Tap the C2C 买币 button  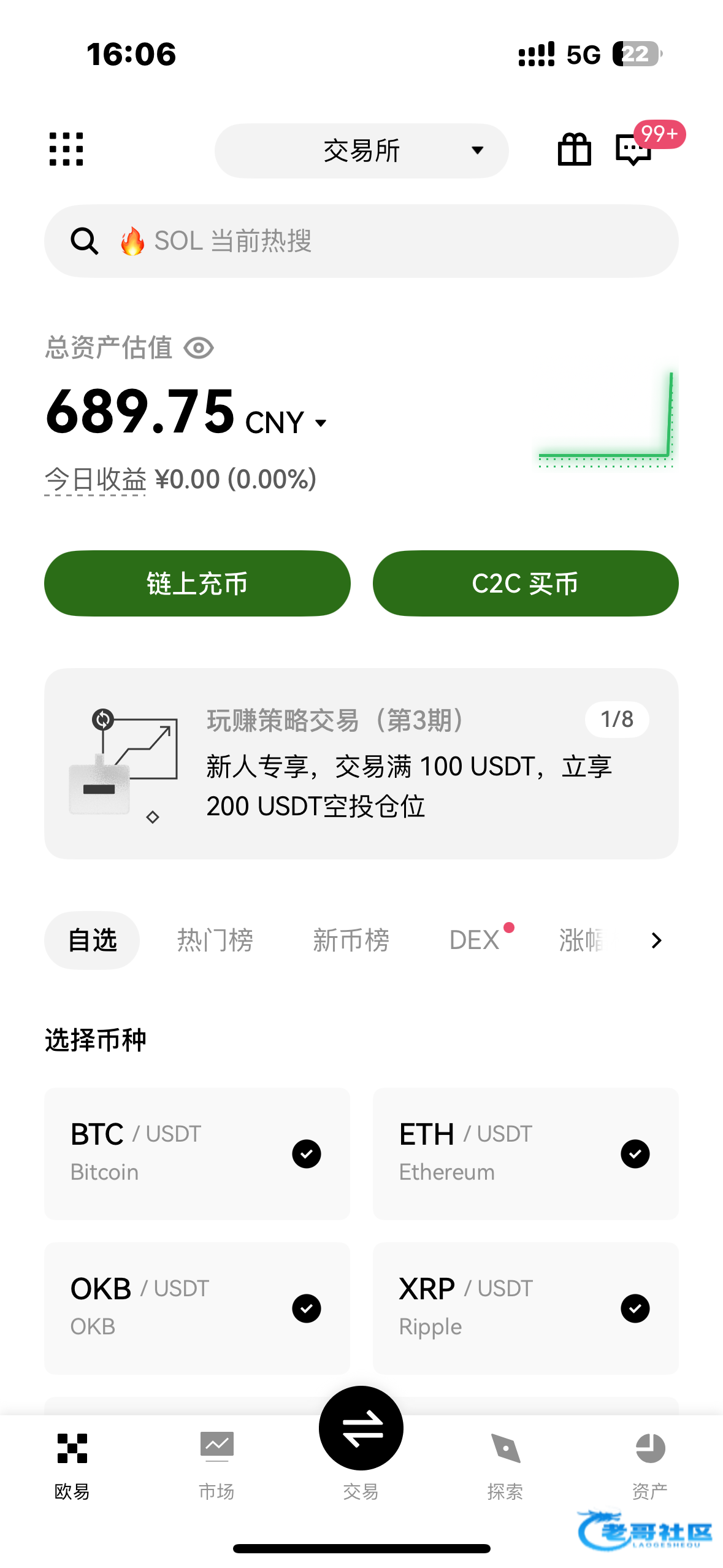click(526, 583)
